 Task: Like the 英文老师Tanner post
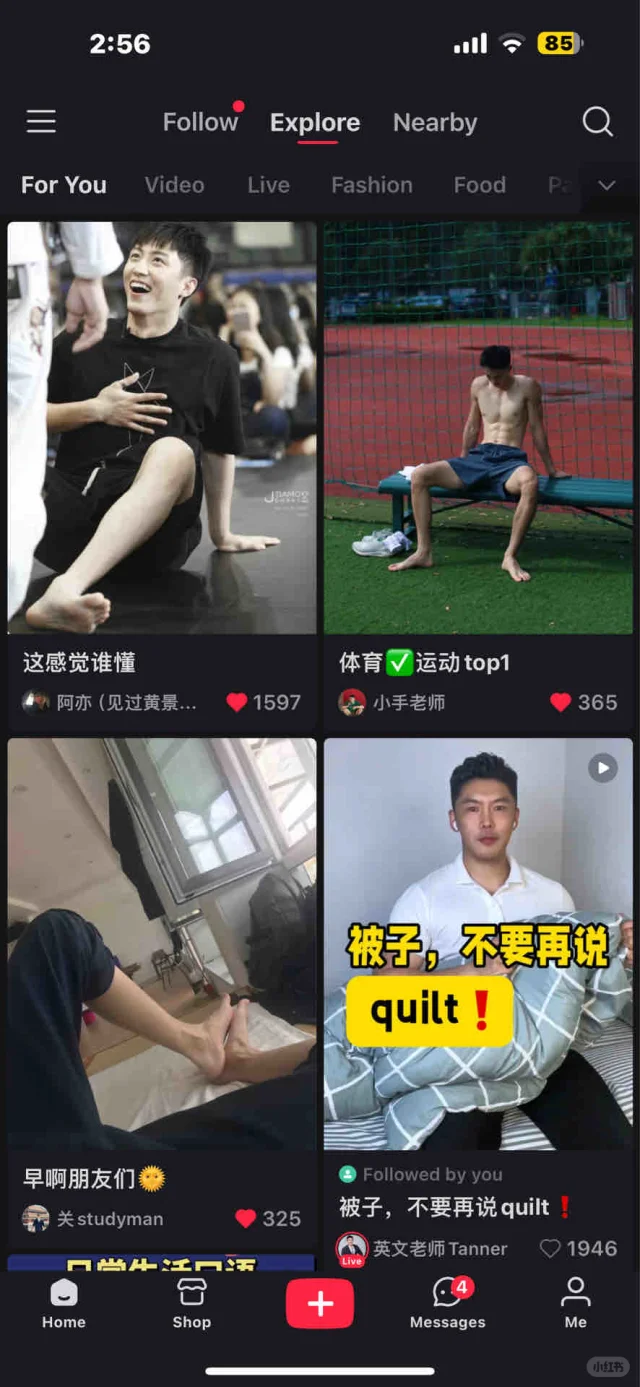[550, 1248]
